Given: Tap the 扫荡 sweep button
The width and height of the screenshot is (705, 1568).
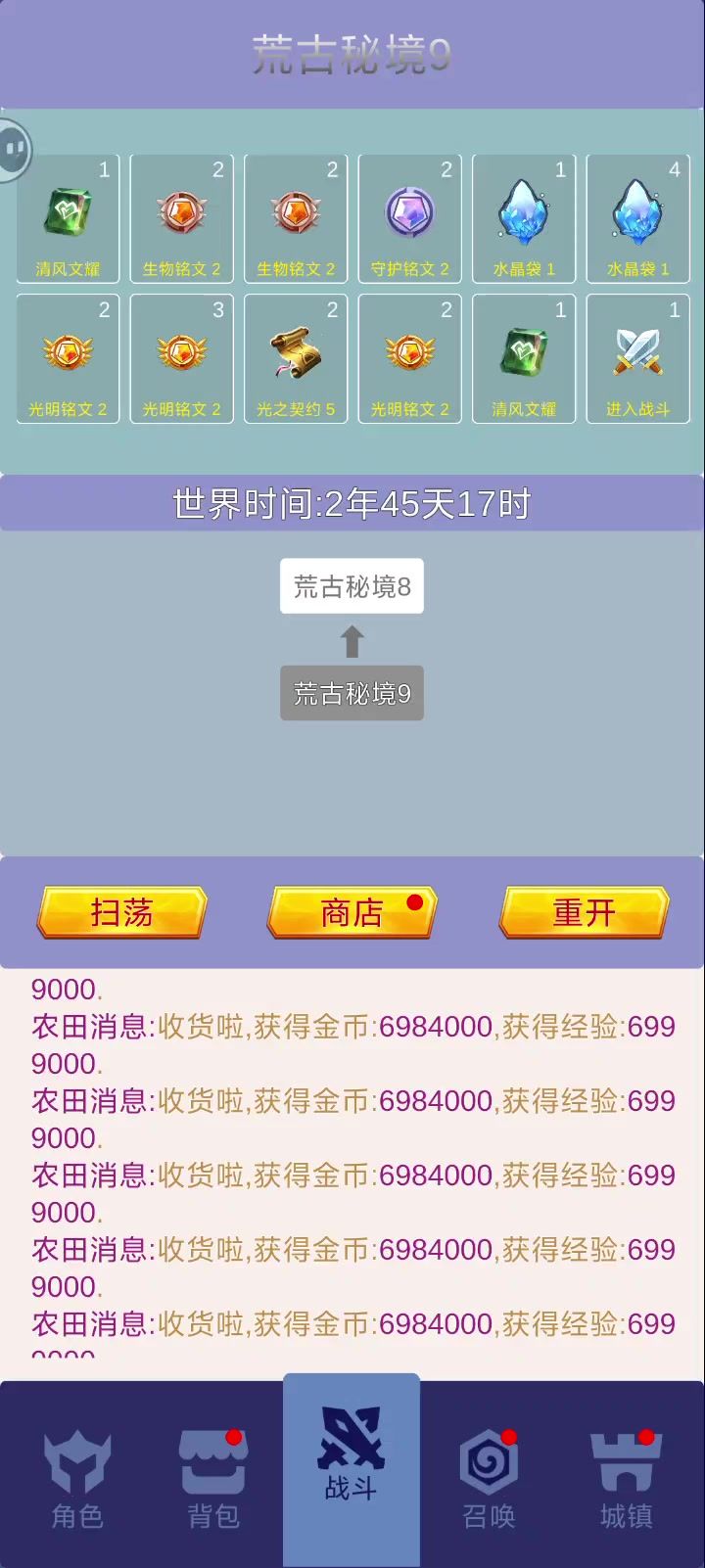Looking at the screenshot, I should 121,912.
